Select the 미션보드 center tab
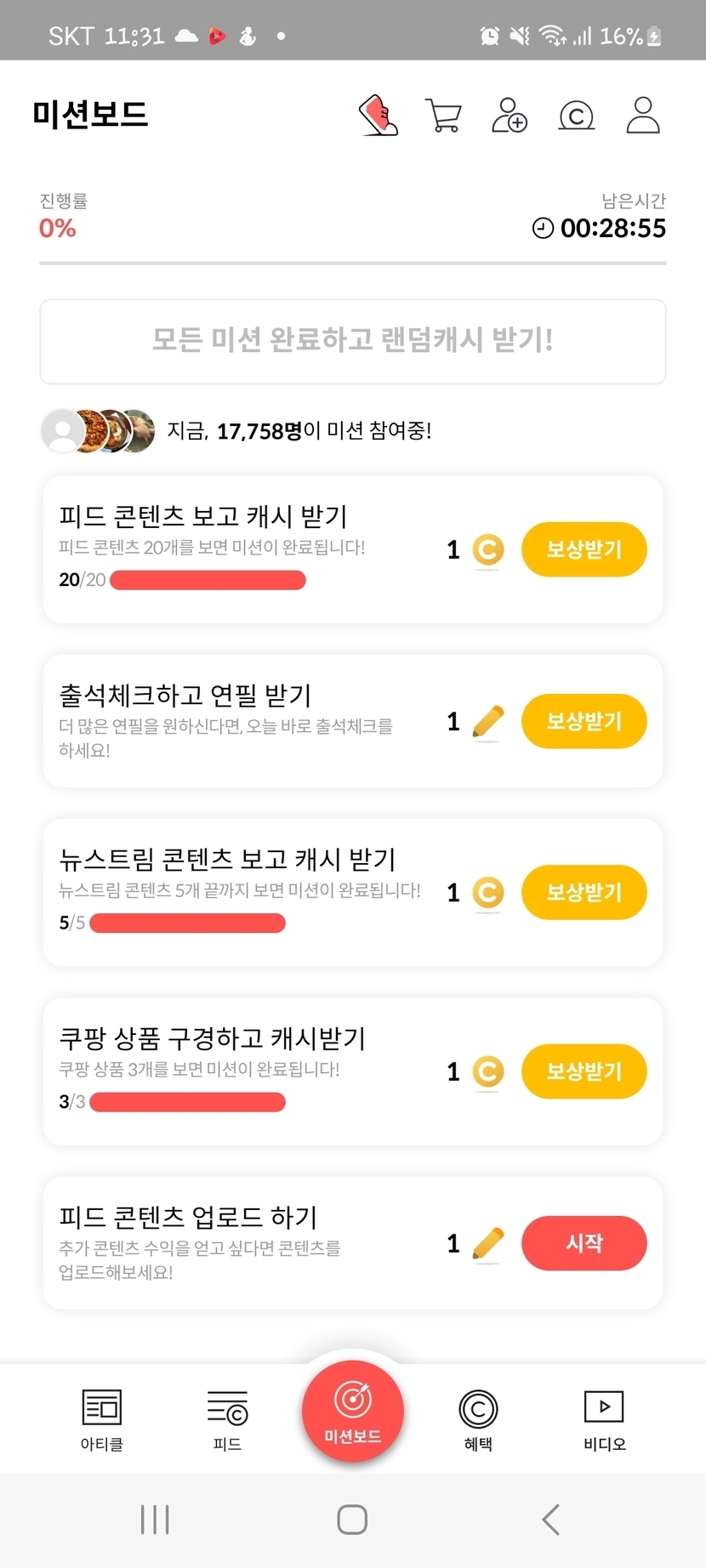Screen dimensions: 706x1568 coord(353,1412)
